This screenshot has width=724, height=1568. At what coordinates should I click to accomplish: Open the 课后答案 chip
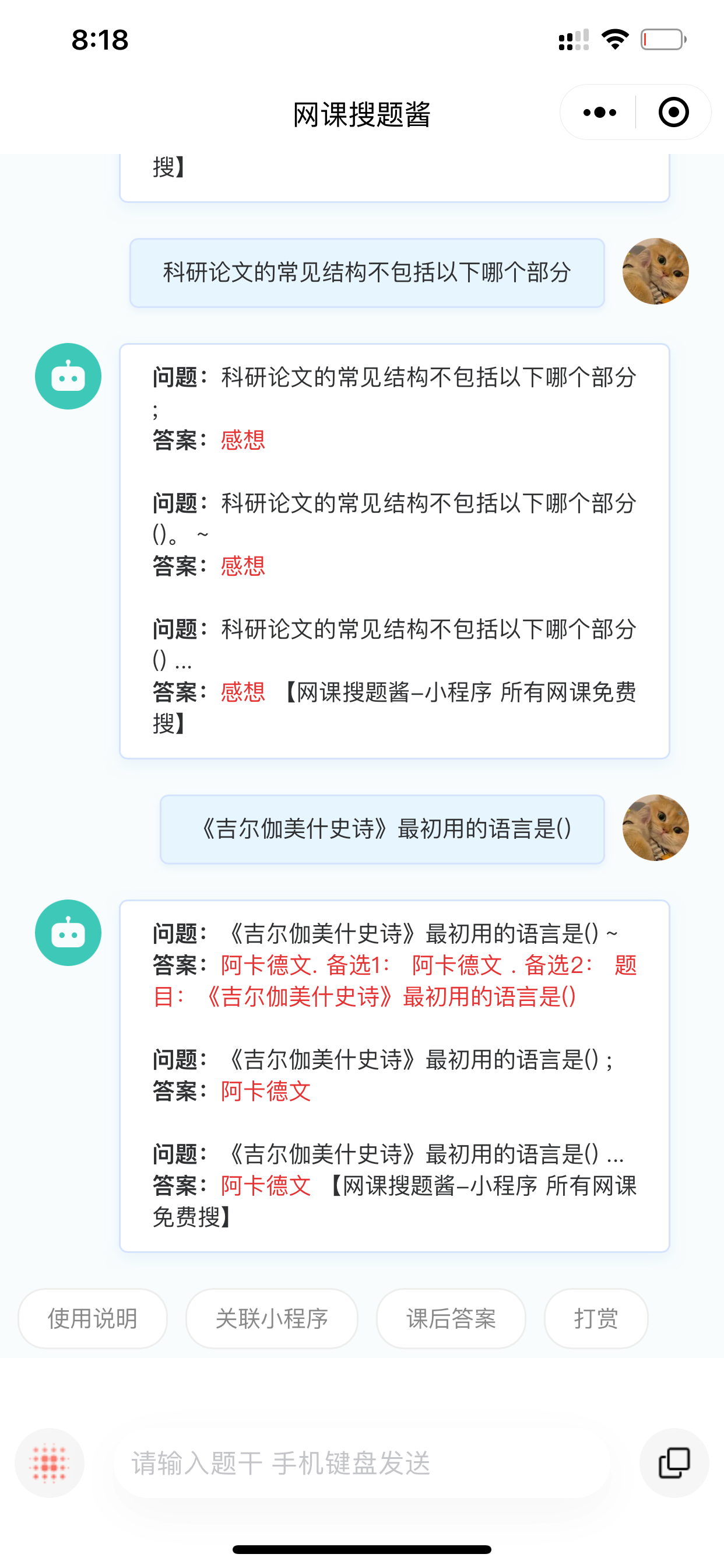tap(451, 1318)
